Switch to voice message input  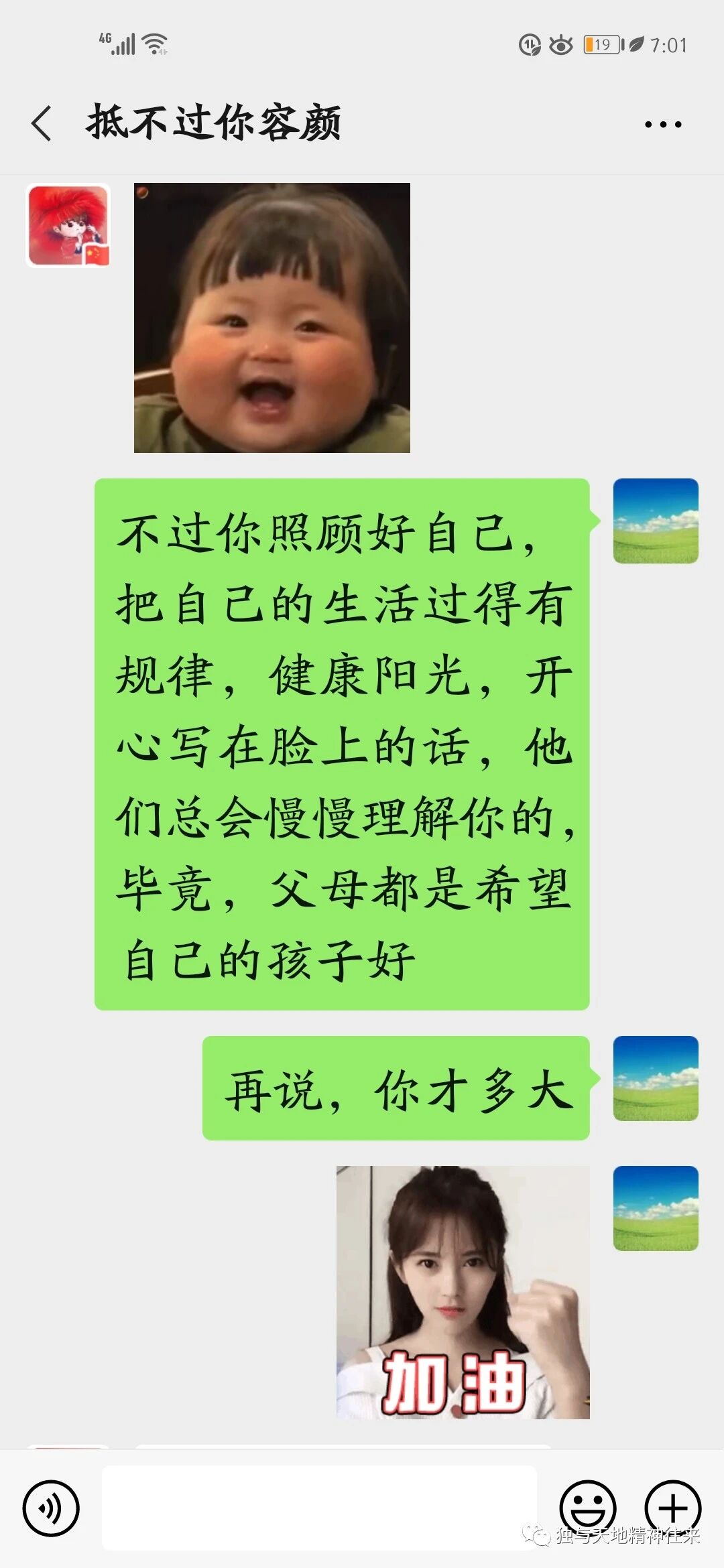pos(51,1508)
